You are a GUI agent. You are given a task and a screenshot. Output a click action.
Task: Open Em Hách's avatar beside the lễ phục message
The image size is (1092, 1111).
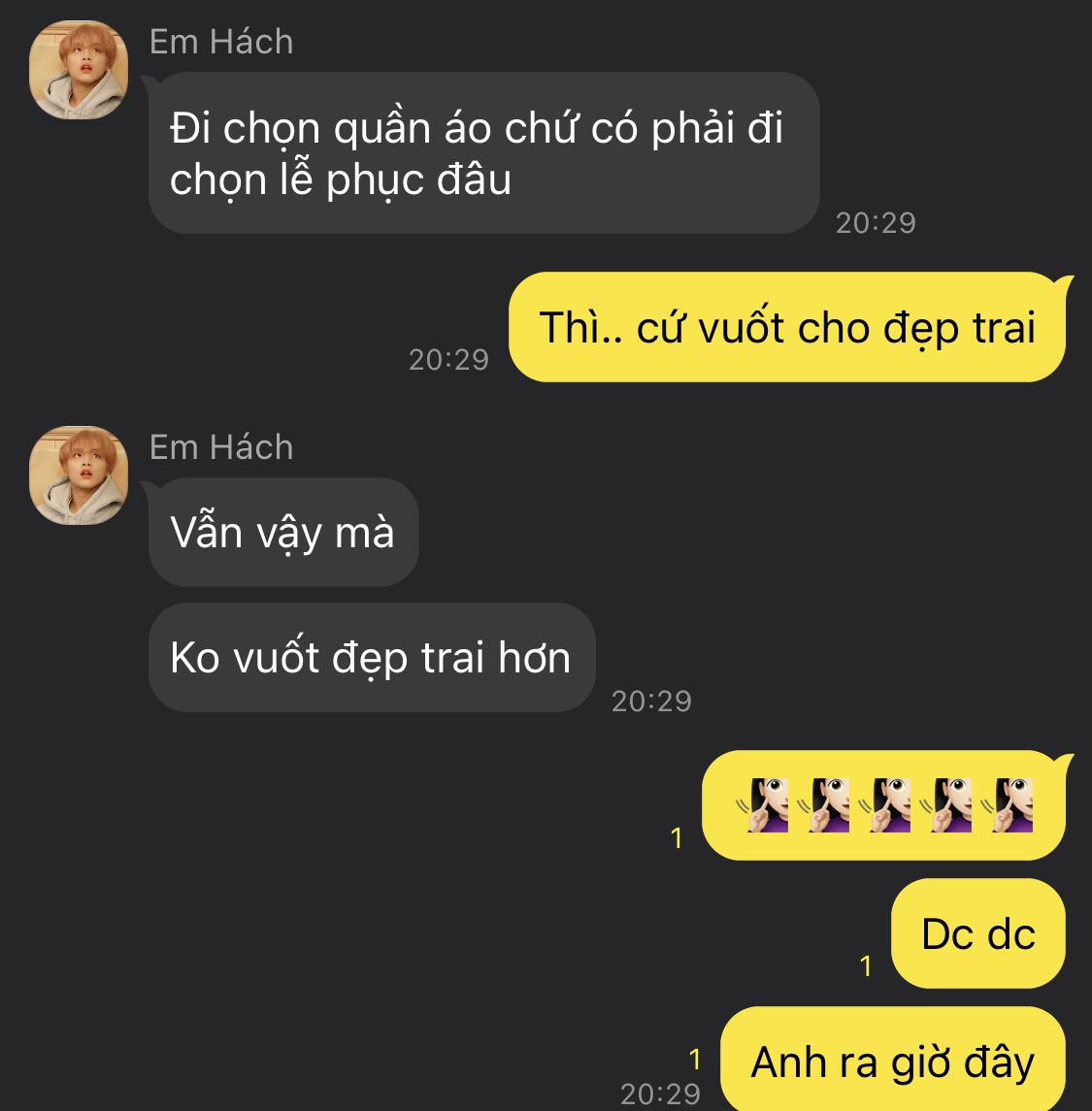(79, 70)
